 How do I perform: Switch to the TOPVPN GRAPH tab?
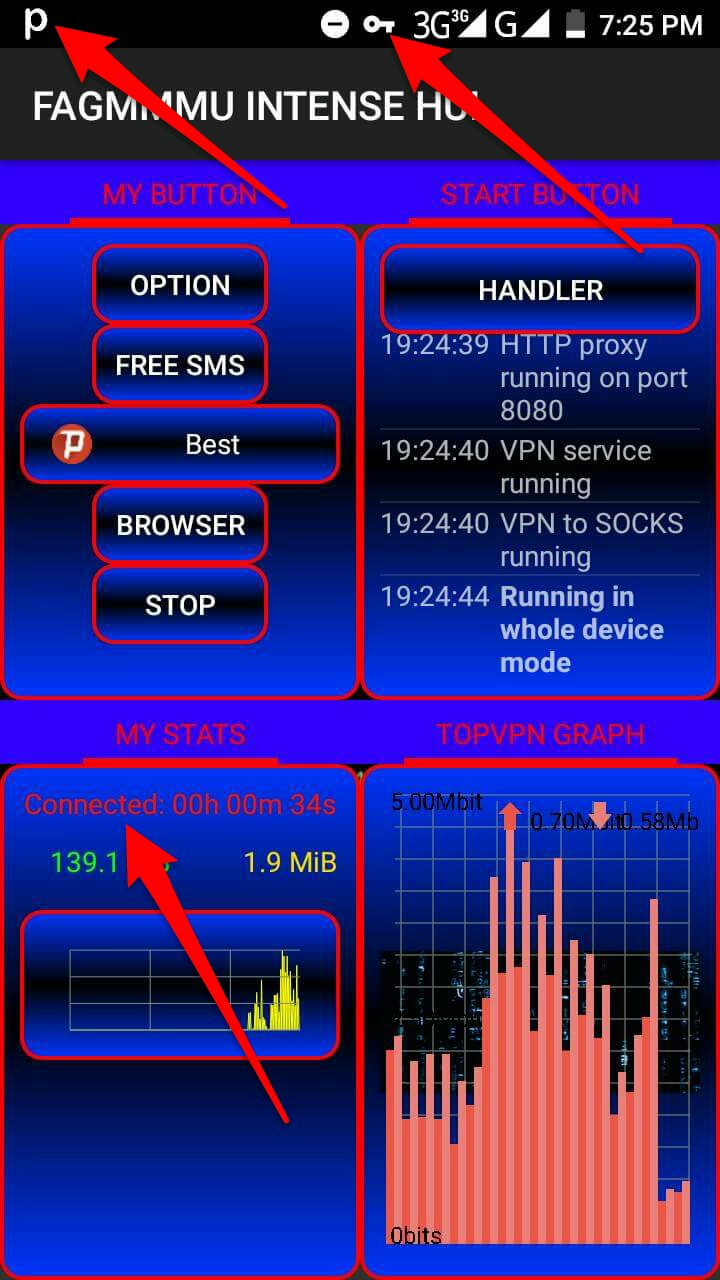point(540,734)
